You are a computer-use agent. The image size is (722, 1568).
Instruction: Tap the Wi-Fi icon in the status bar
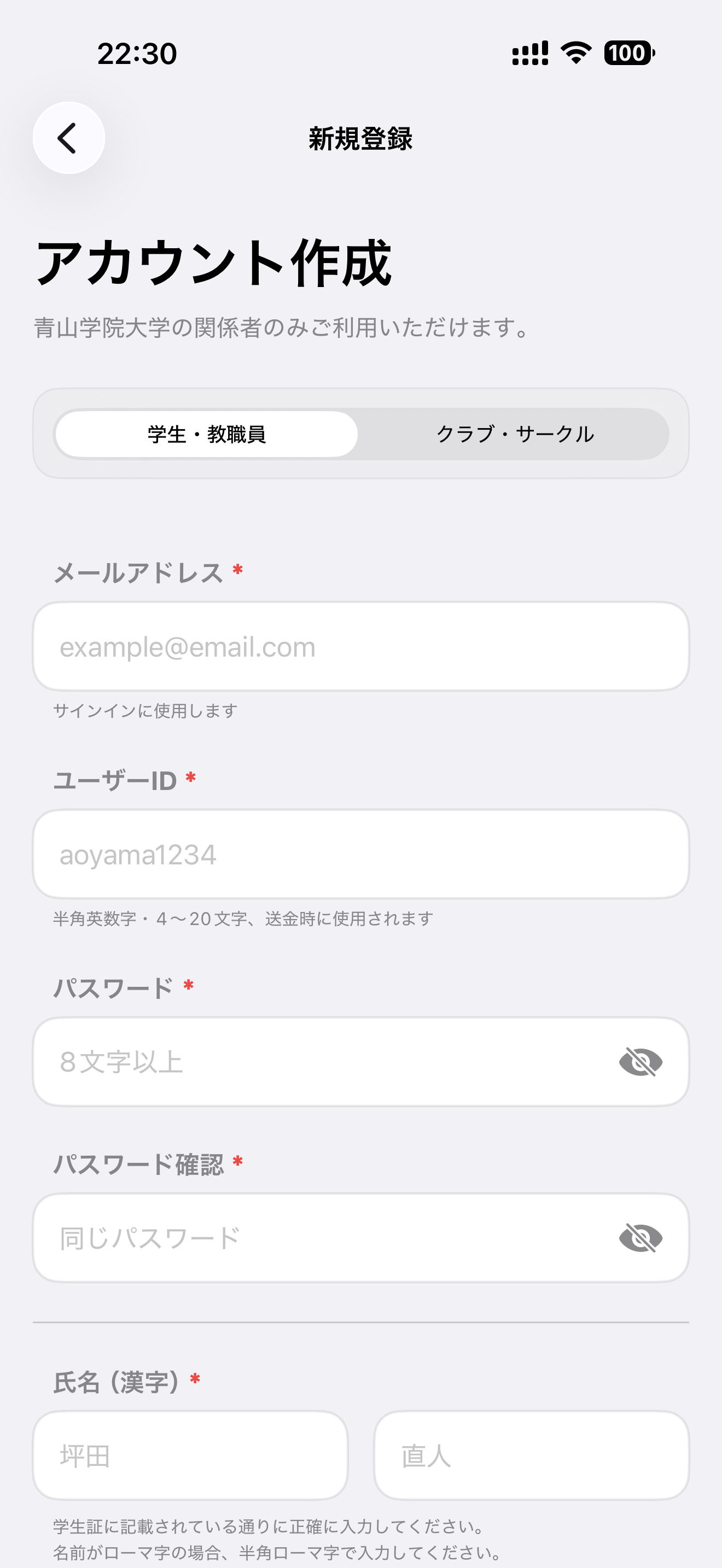click(x=575, y=54)
